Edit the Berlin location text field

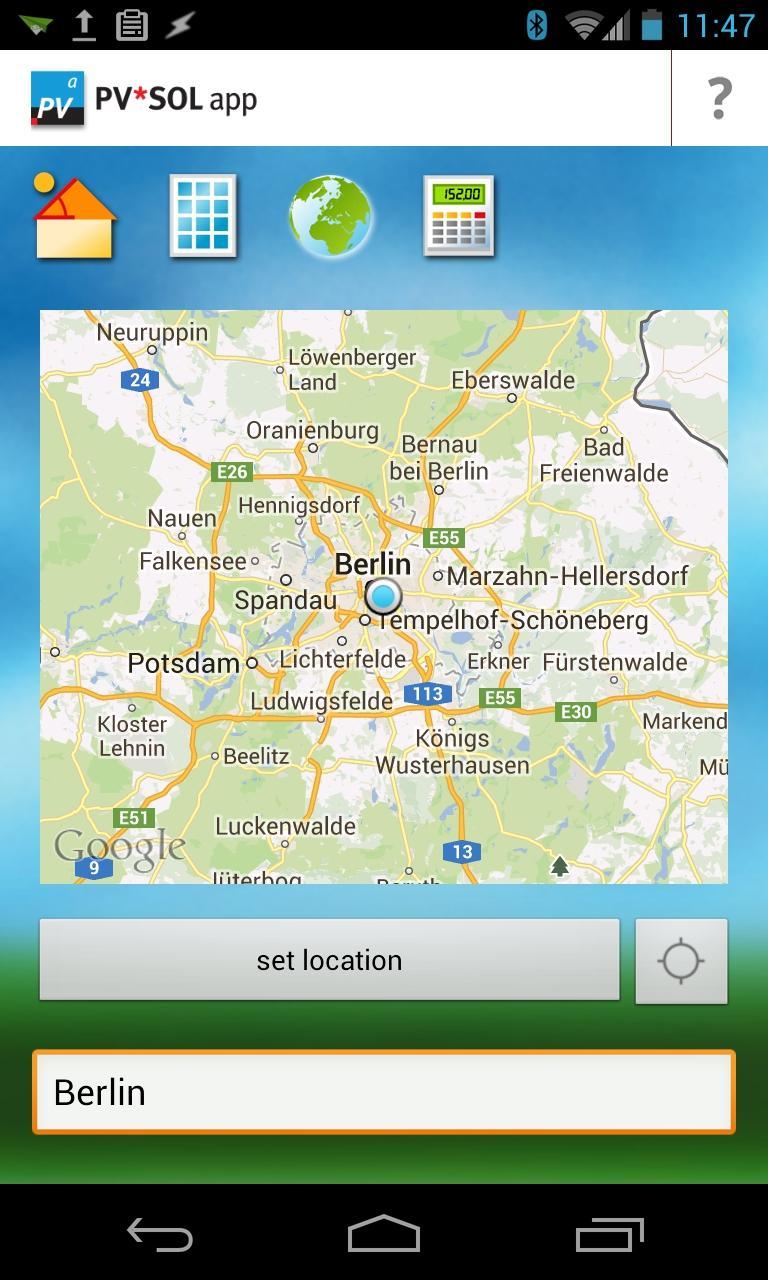384,1092
